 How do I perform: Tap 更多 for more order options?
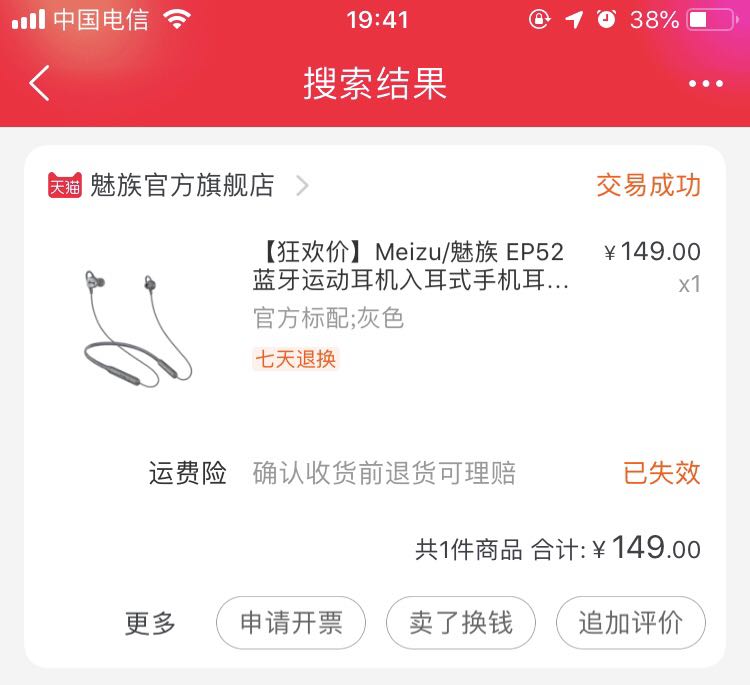(x=150, y=623)
